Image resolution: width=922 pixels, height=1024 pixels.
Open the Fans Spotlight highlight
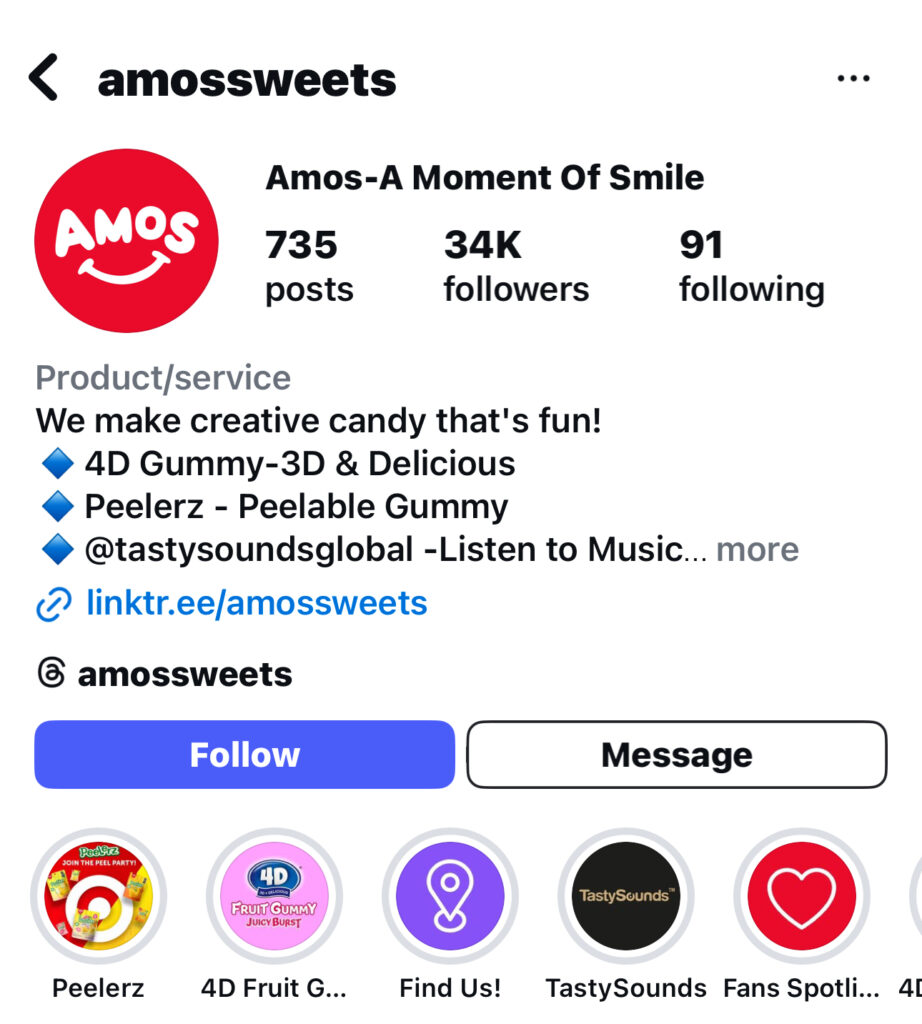point(801,896)
